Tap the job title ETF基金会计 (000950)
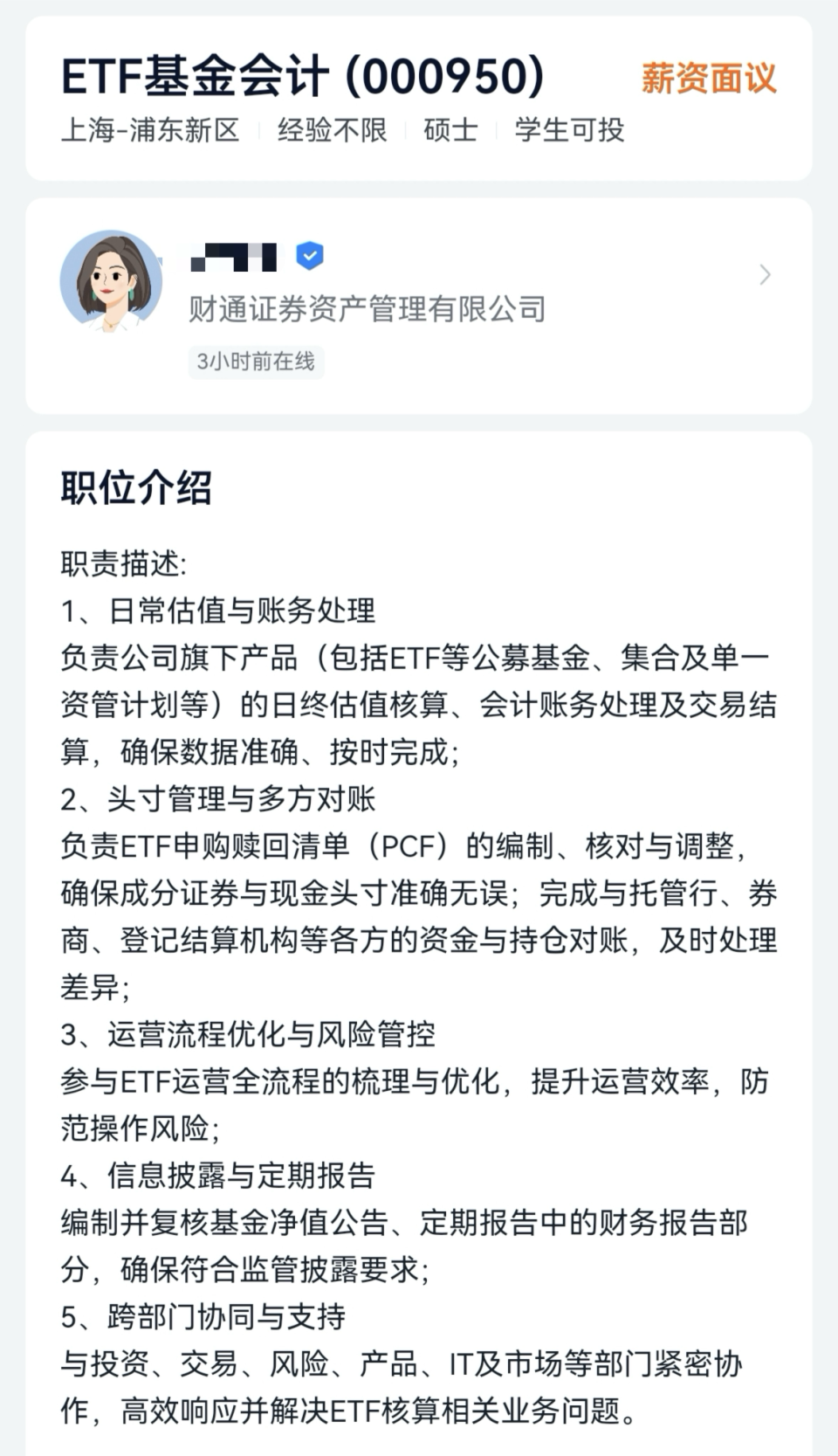The image size is (838, 1456). 301,77
